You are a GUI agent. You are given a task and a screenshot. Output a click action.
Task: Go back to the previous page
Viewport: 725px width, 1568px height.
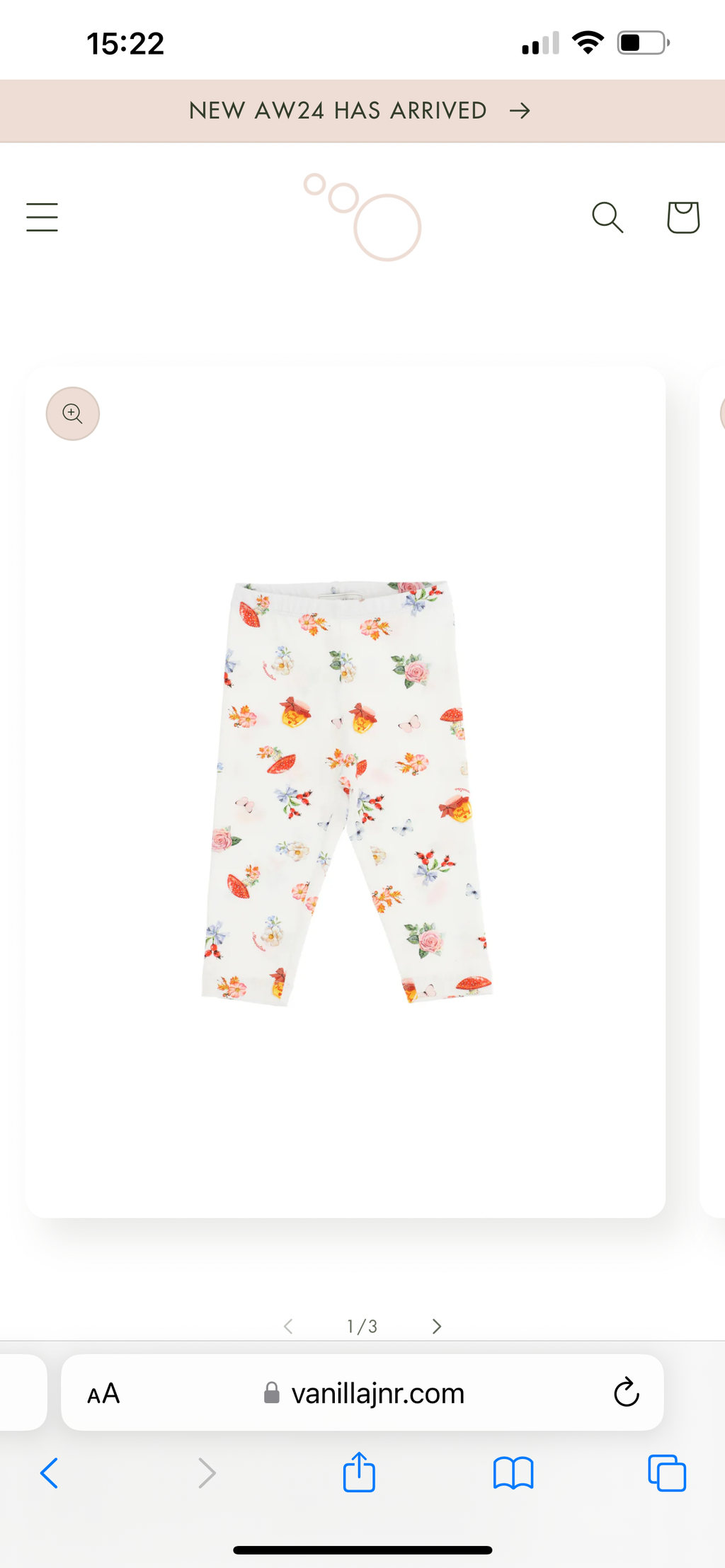click(x=49, y=1473)
